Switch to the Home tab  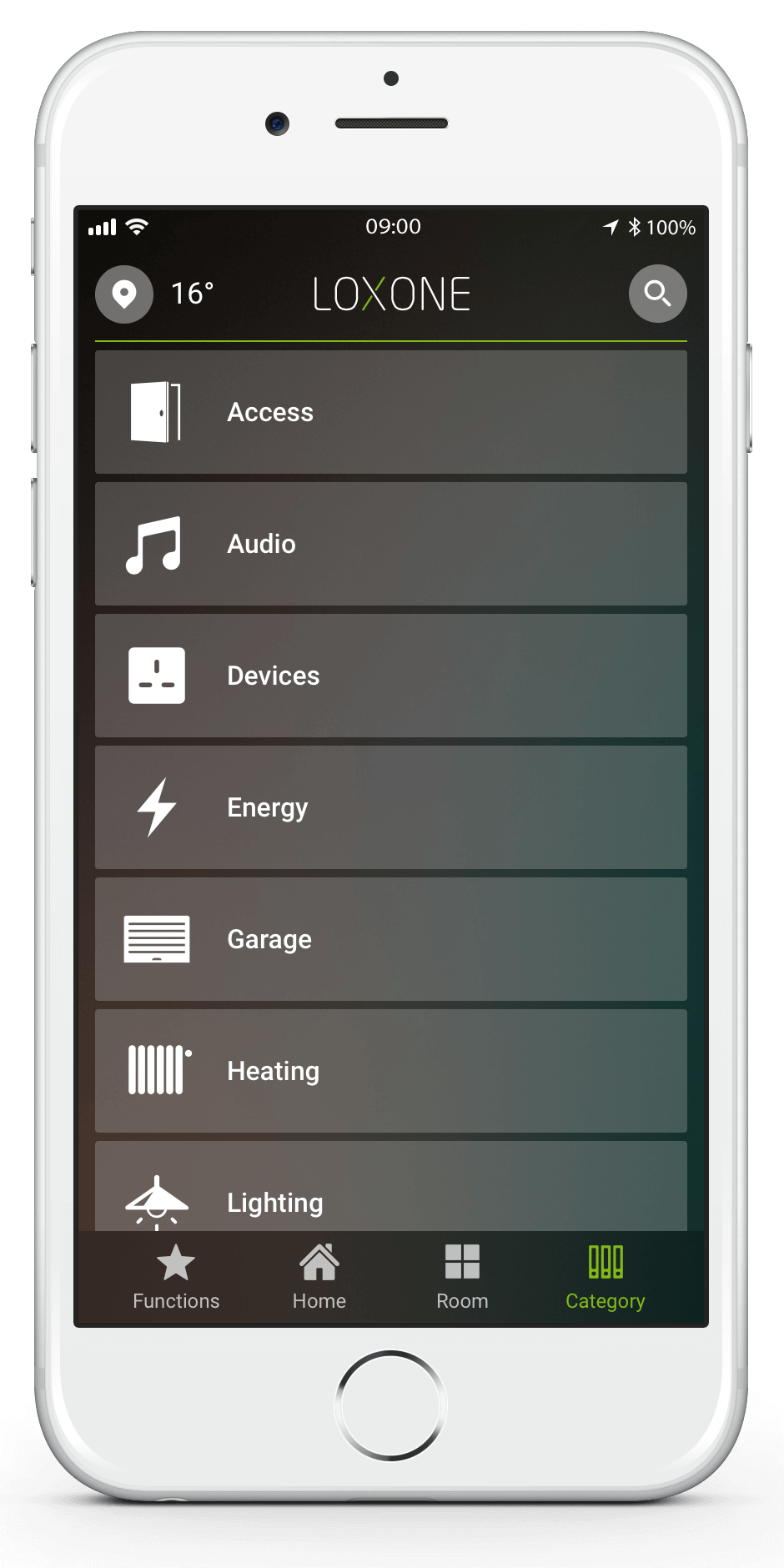point(319,1278)
